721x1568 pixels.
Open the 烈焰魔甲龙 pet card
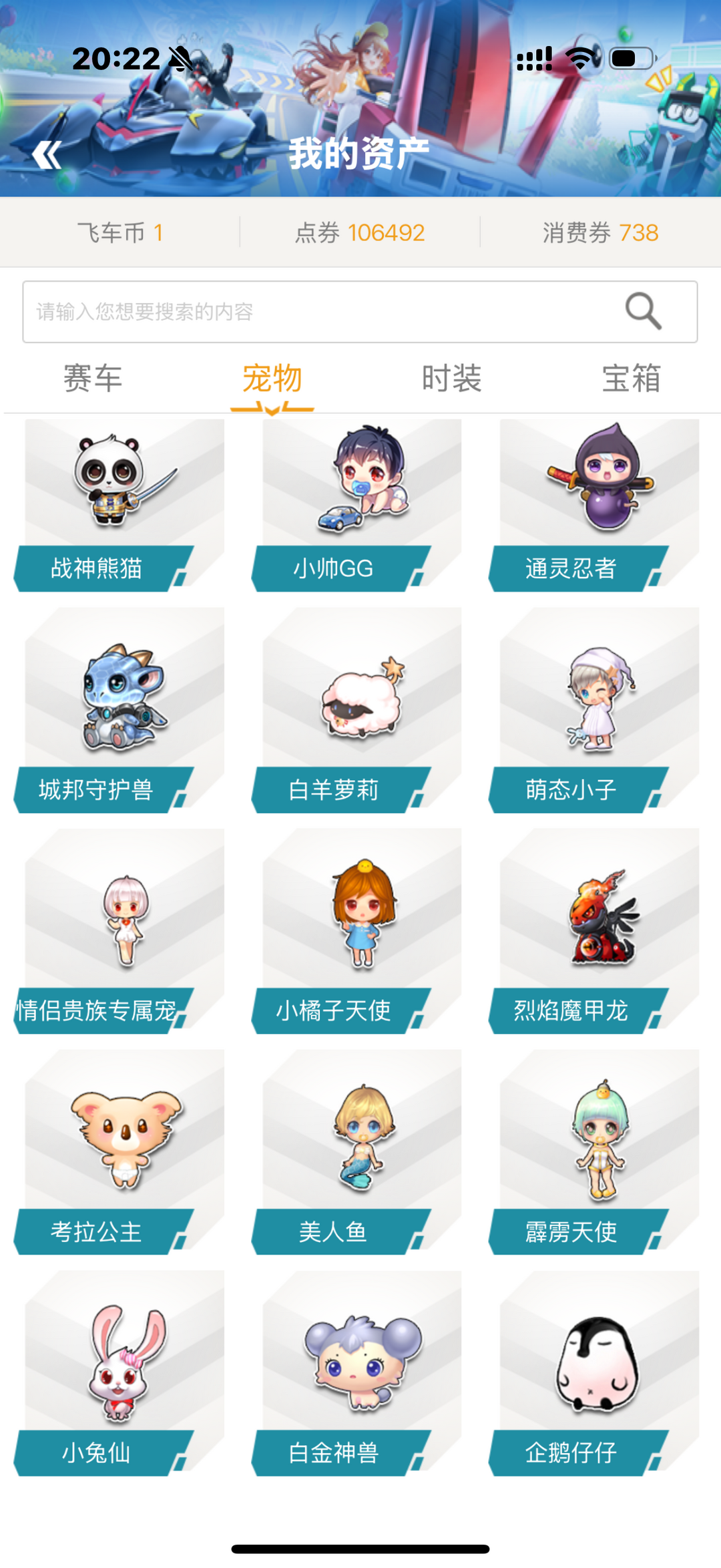point(595,932)
